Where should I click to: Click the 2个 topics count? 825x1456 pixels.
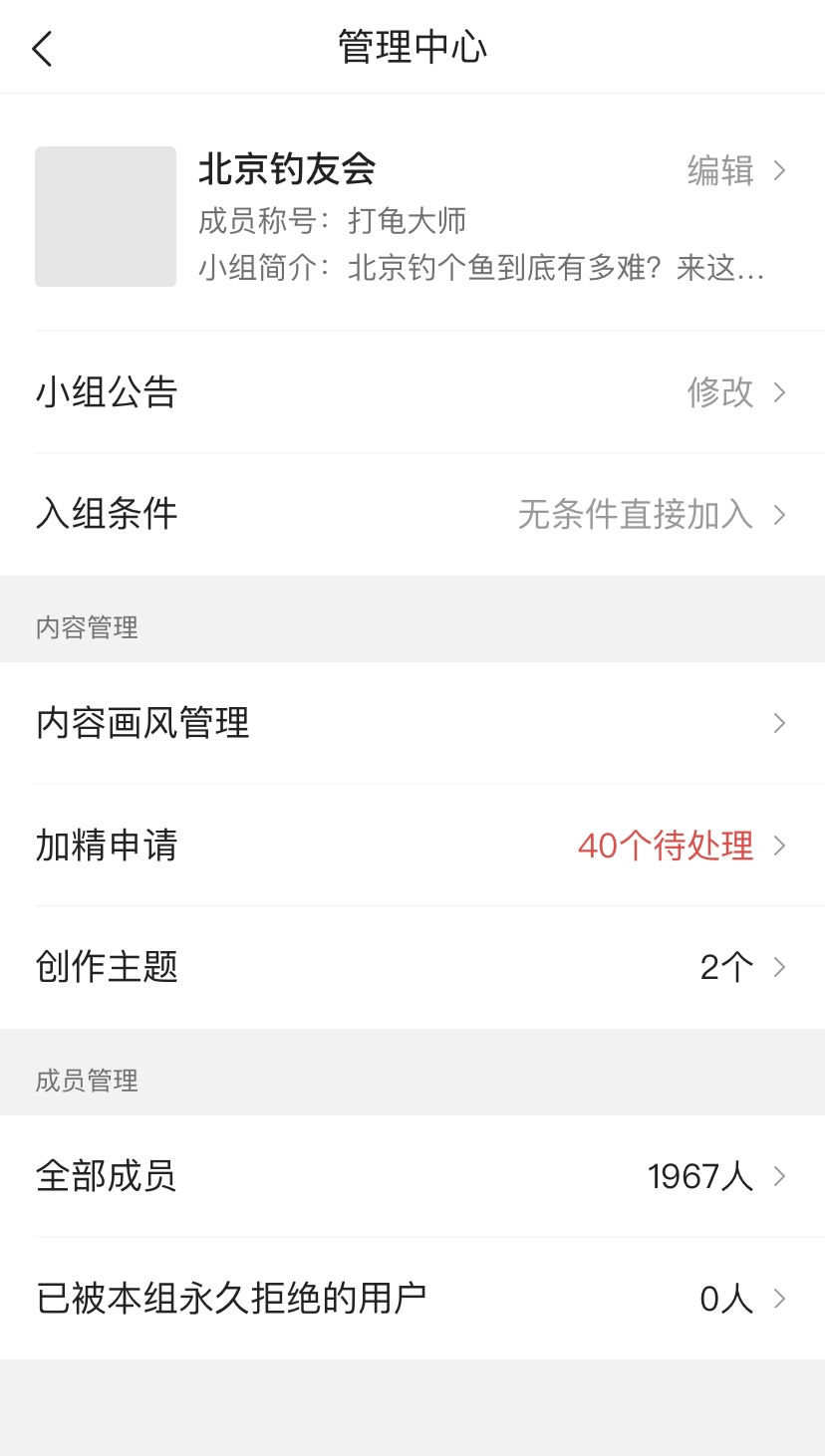[724, 967]
